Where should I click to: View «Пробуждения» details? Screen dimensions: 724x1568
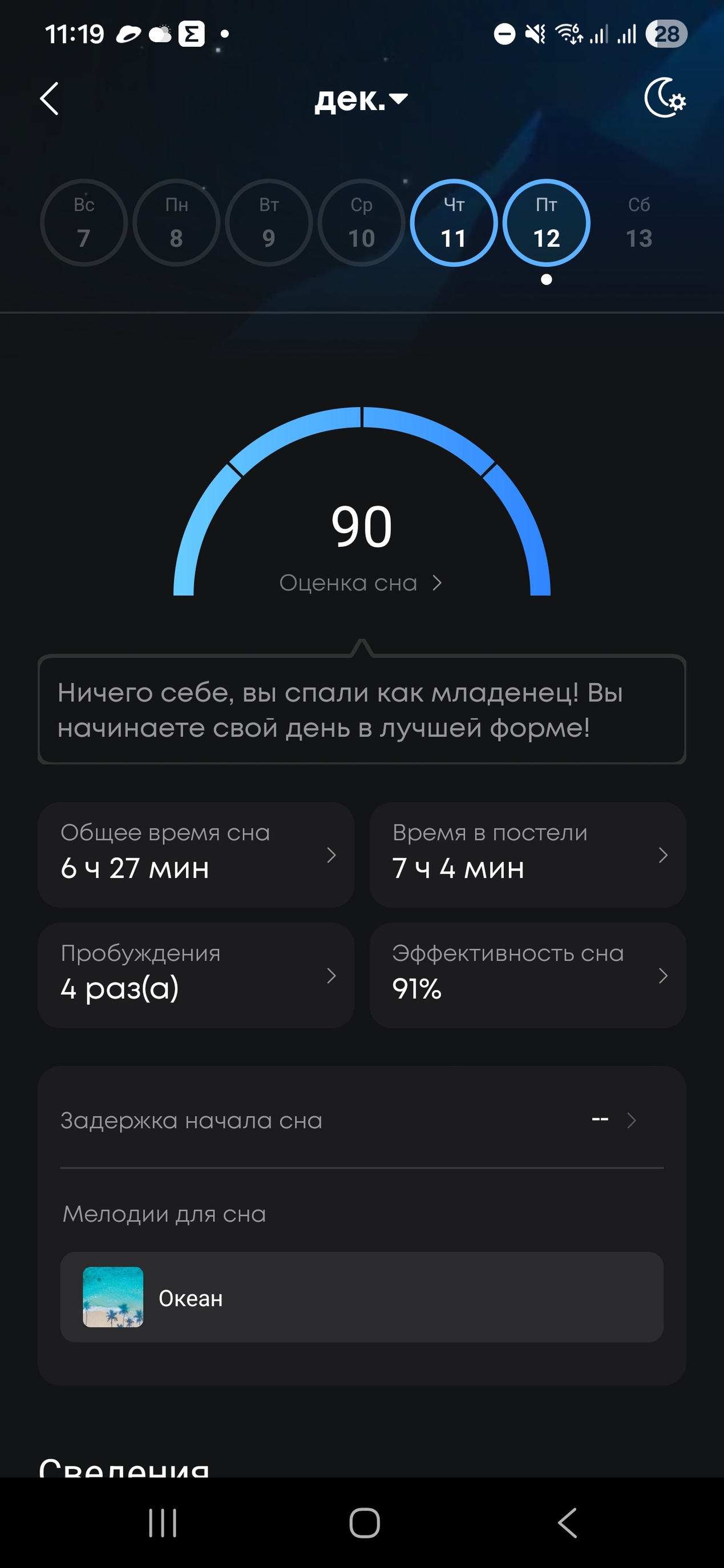point(196,975)
